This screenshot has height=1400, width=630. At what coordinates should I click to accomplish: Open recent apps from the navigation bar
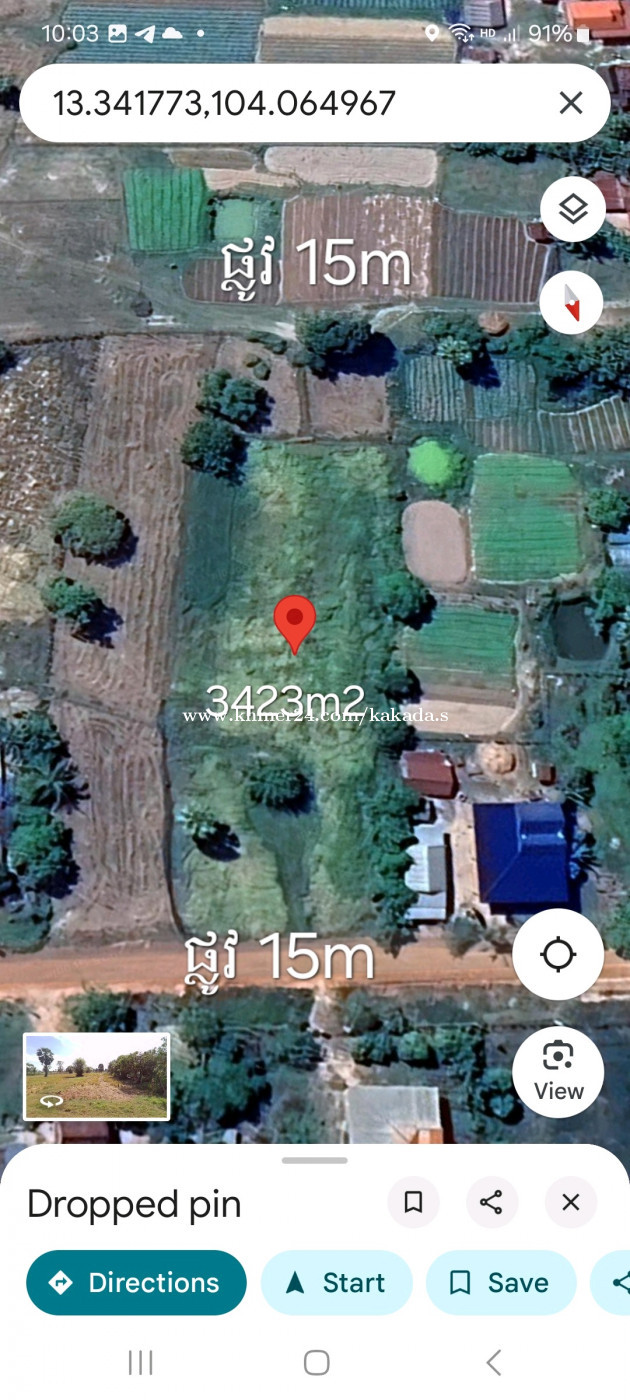click(140, 1362)
